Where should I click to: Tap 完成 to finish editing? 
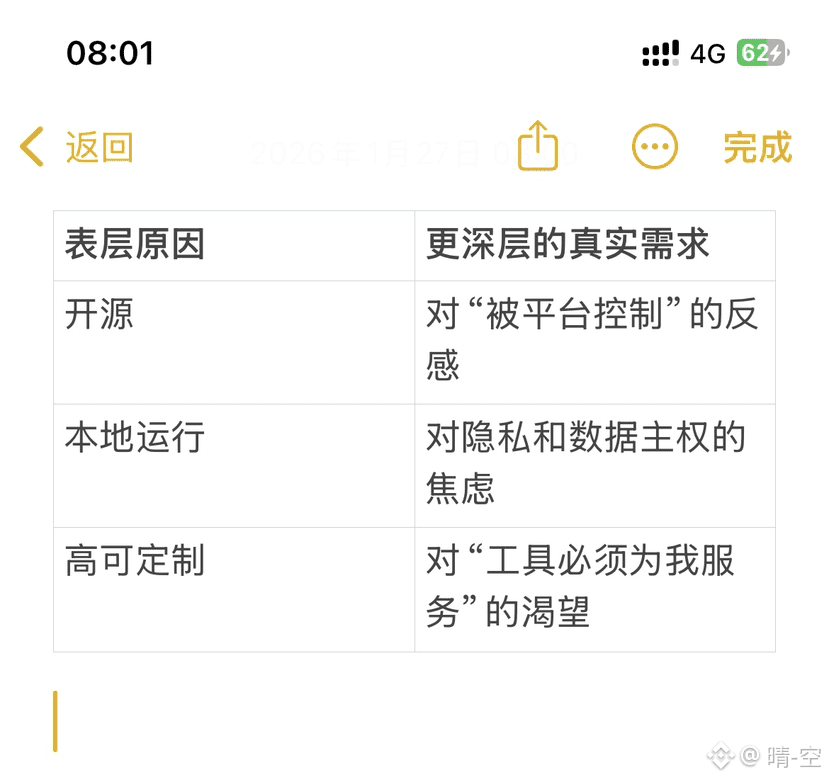[x=758, y=147]
